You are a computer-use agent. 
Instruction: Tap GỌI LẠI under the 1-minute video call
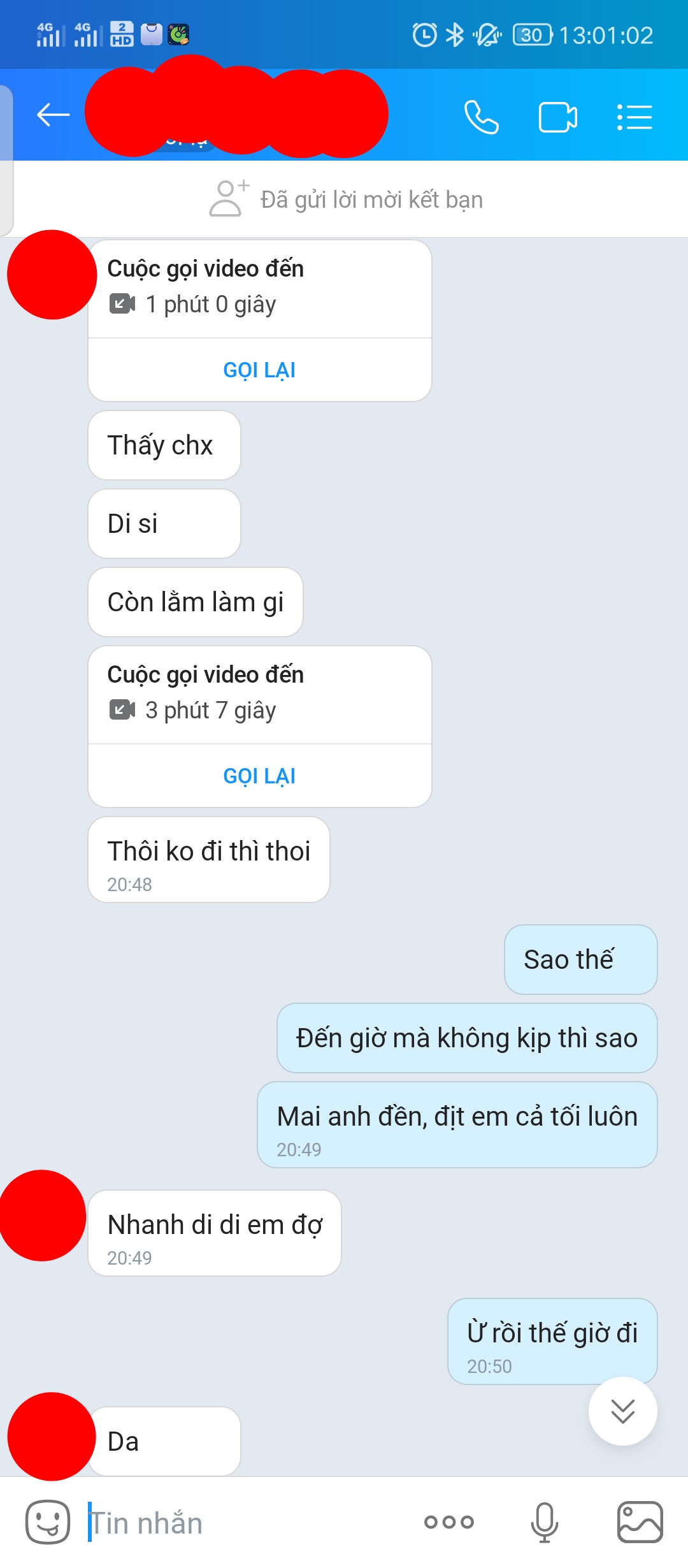(259, 370)
